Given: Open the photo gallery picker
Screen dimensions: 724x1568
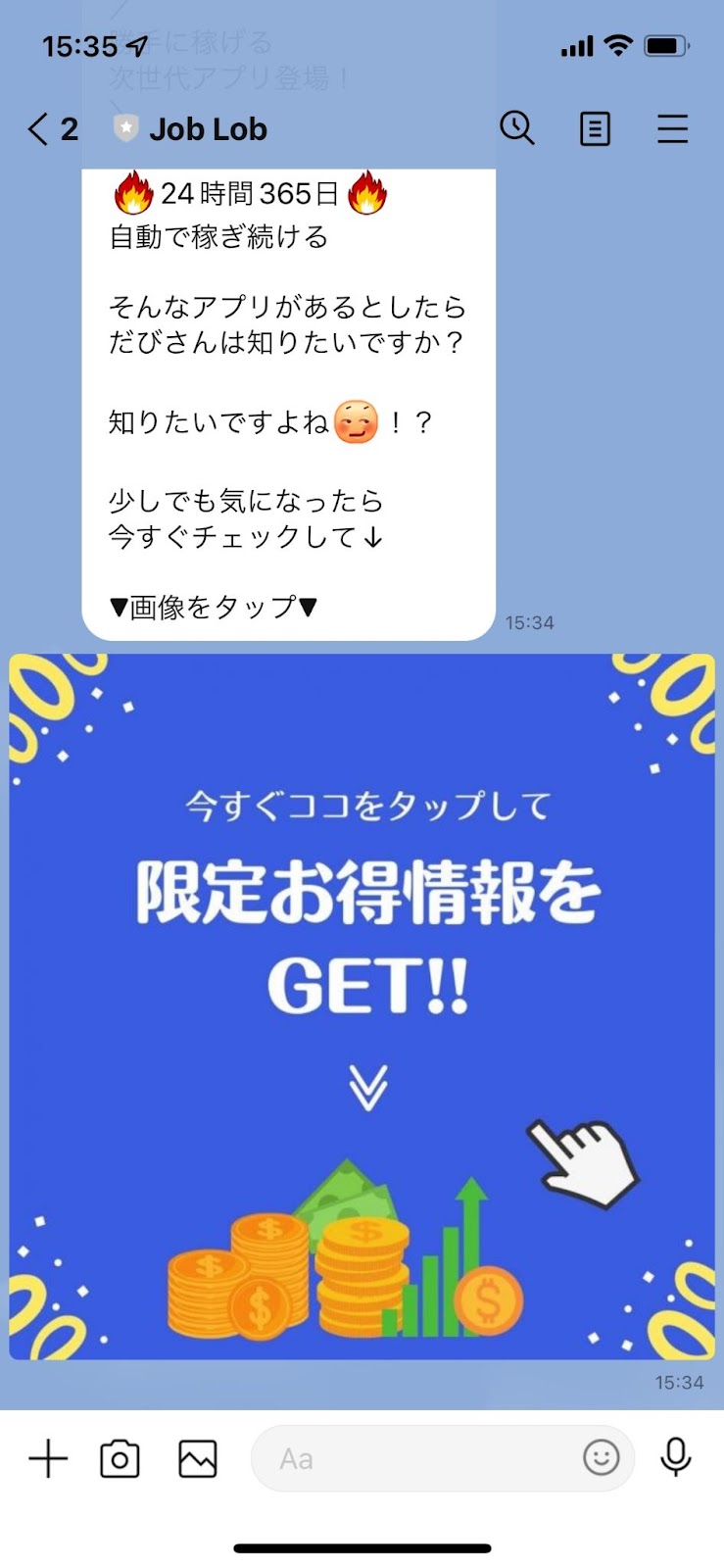Looking at the screenshot, I should point(197,1458).
